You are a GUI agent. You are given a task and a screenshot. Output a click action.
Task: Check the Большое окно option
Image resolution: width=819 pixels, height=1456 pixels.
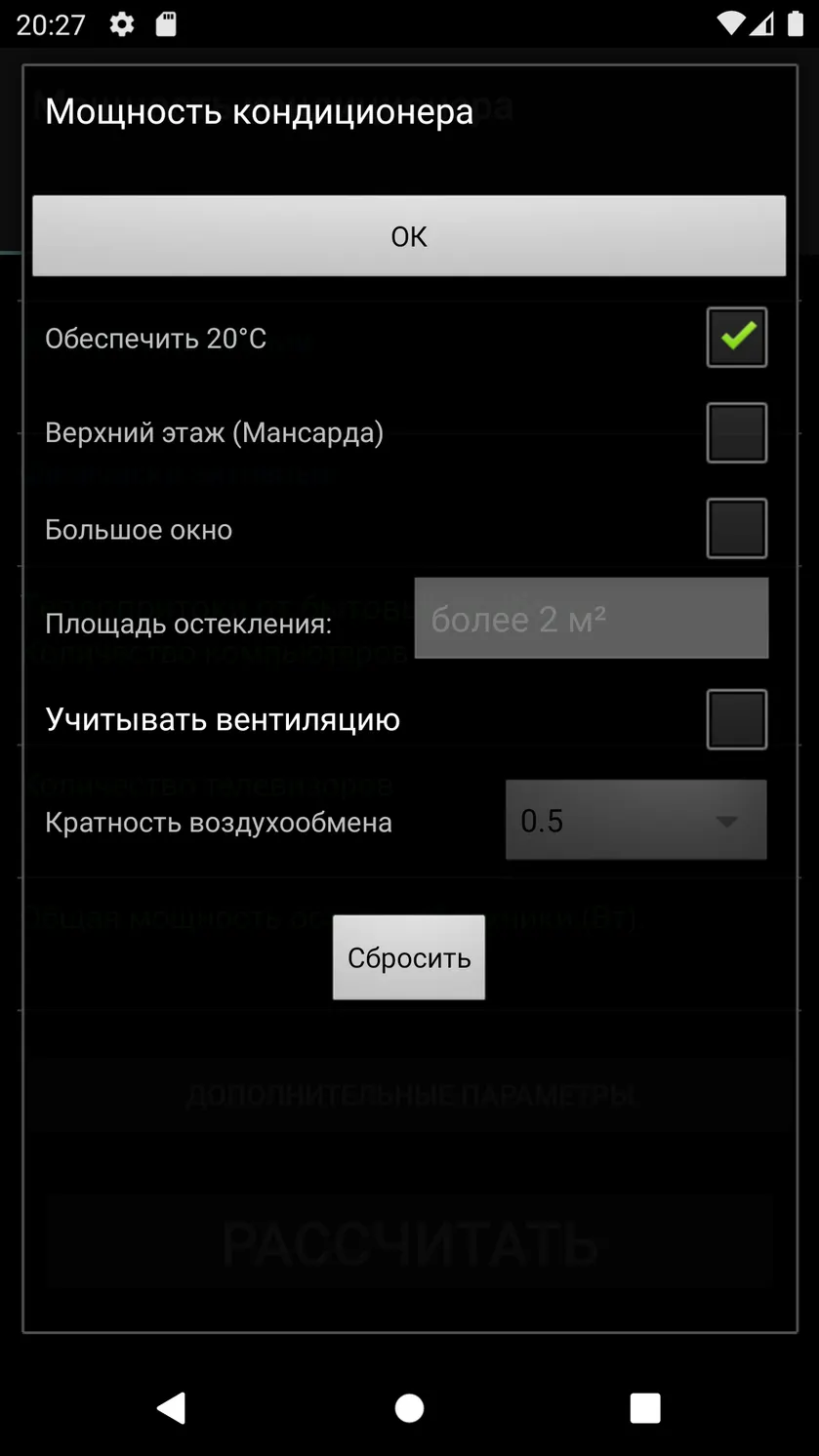pyautogui.click(x=736, y=529)
